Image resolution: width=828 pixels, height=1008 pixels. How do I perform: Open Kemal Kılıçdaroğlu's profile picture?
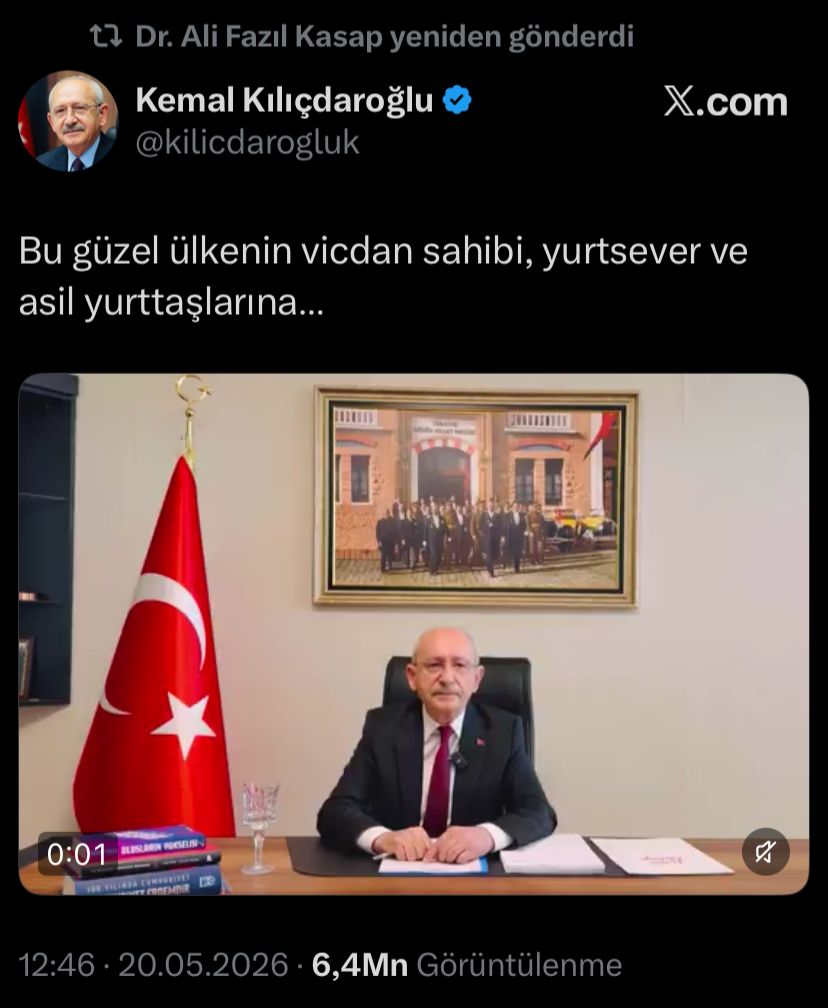click(68, 121)
